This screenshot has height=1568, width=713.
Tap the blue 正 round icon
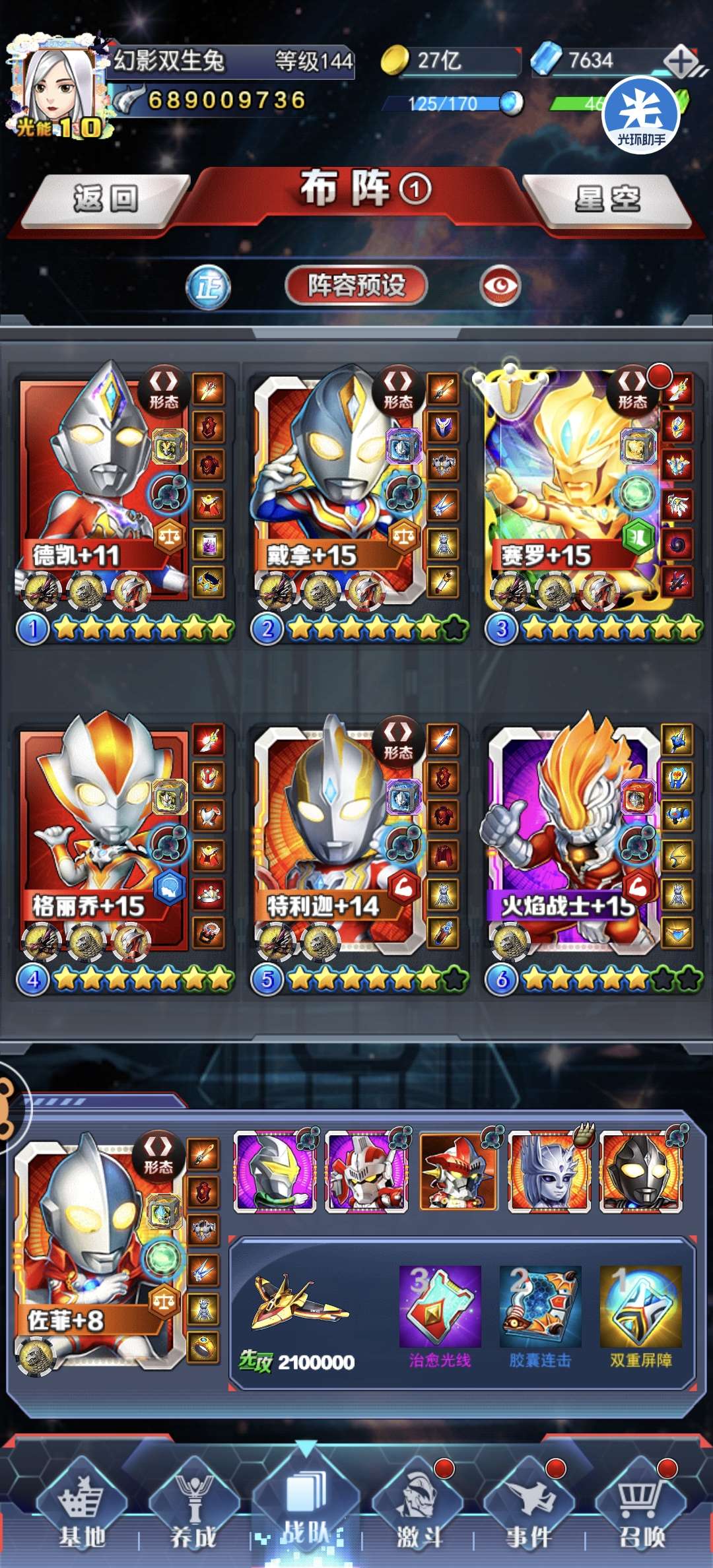(x=209, y=287)
